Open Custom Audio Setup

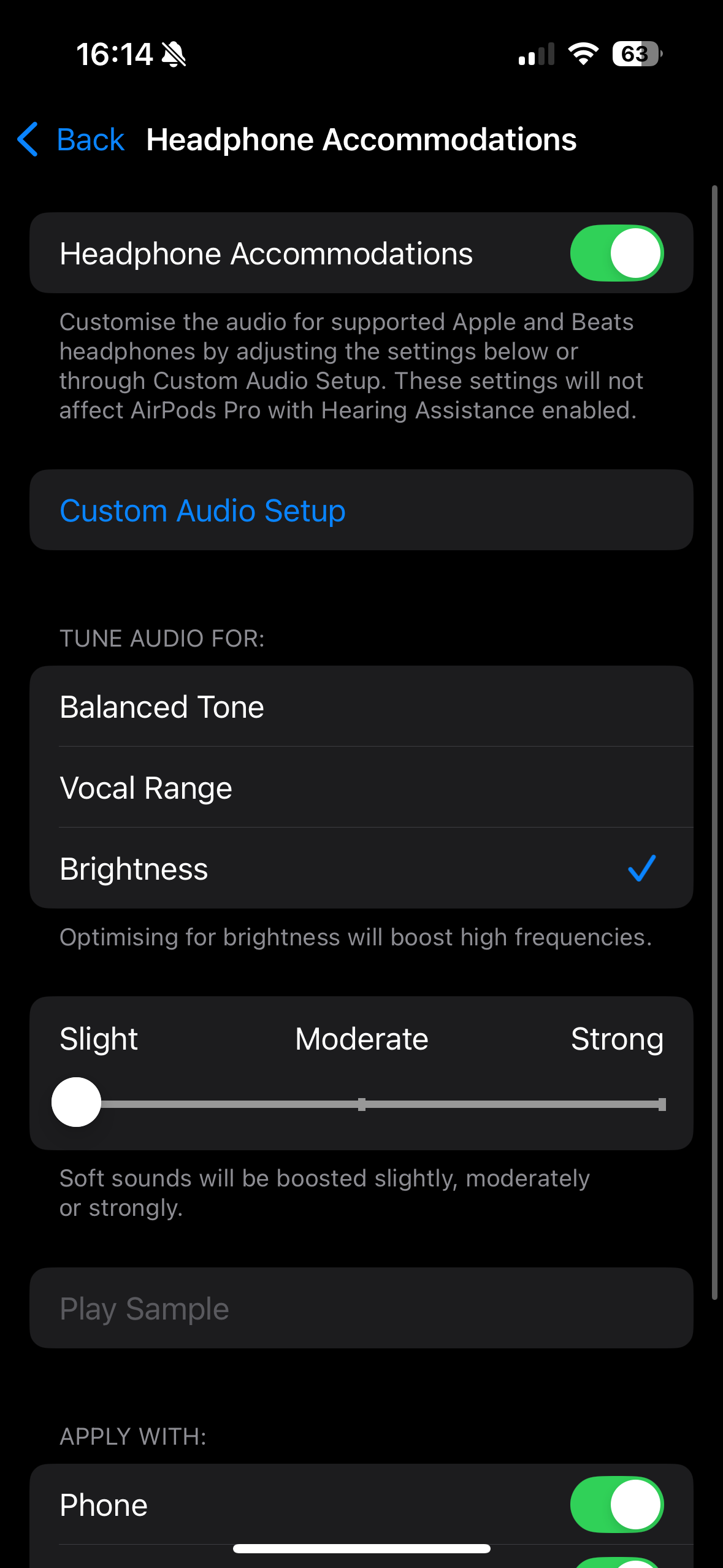tap(202, 510)
